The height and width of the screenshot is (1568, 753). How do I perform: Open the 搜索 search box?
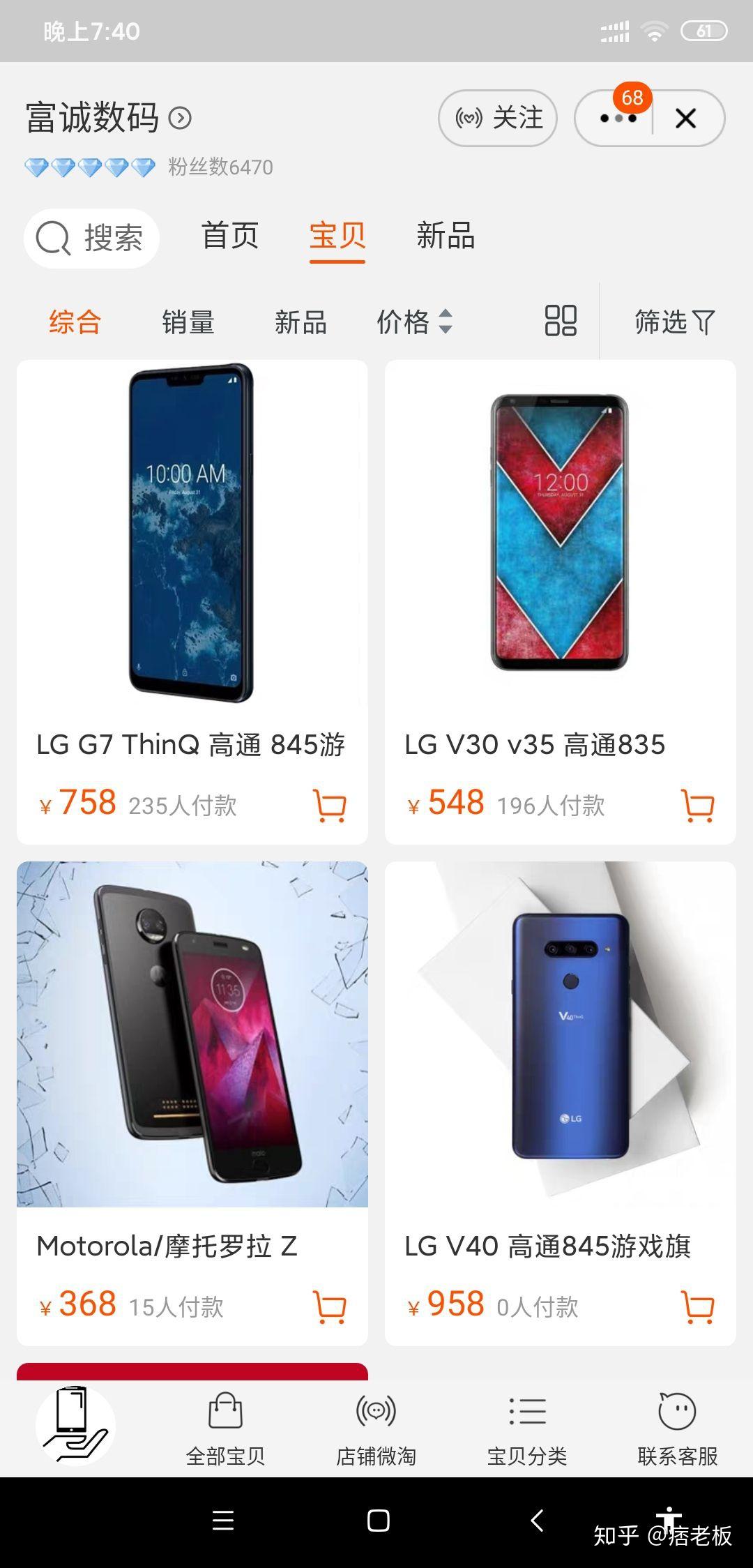[92, 238]
